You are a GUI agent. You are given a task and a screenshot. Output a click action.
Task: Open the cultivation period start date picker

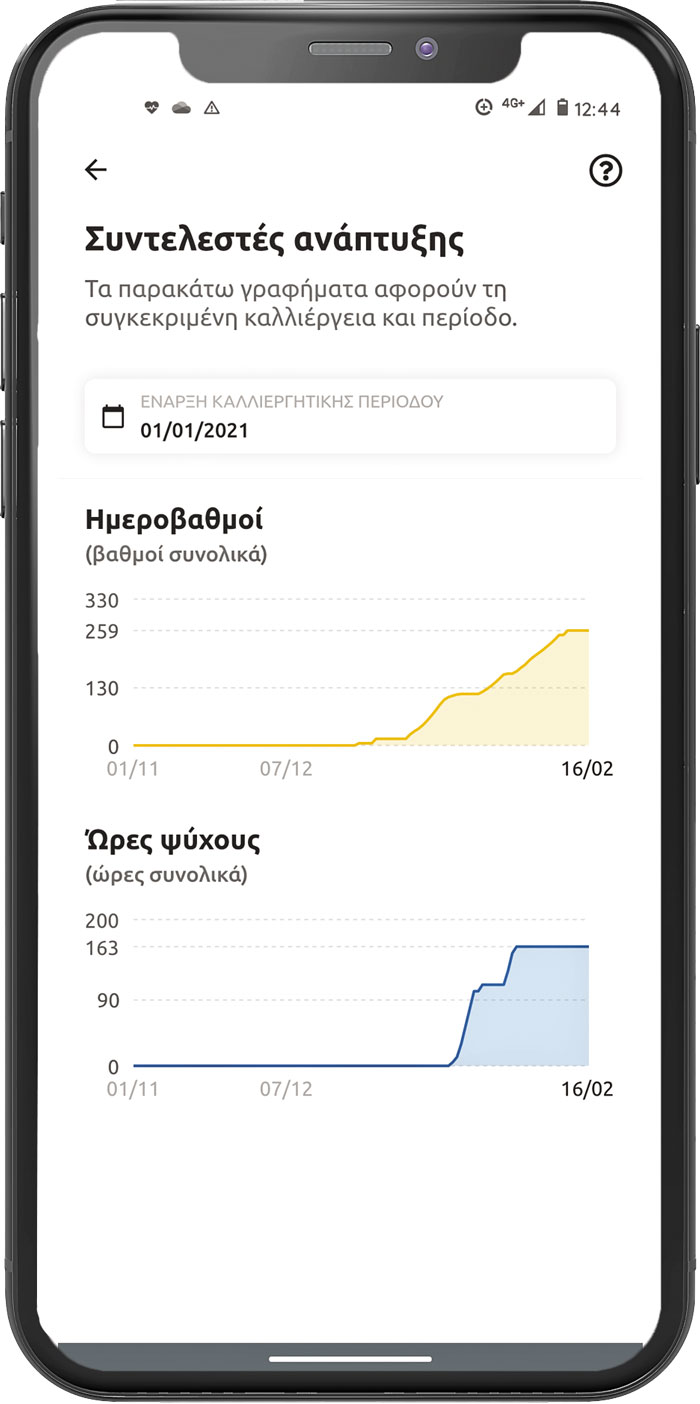[350, 416]
